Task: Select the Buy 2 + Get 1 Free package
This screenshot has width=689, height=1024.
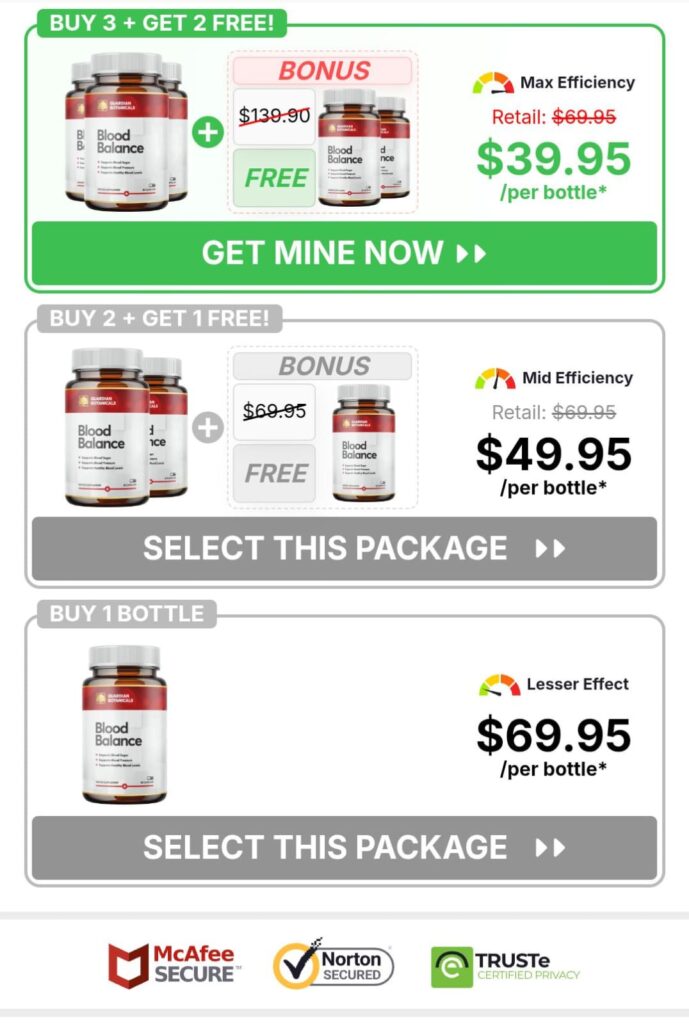Action: pos(344,548)
